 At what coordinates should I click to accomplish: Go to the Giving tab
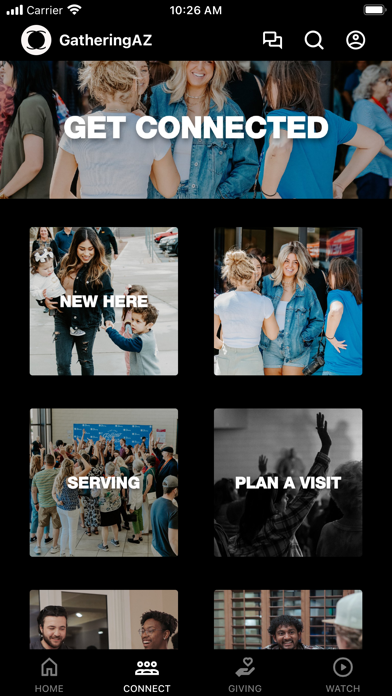[245, 675]
